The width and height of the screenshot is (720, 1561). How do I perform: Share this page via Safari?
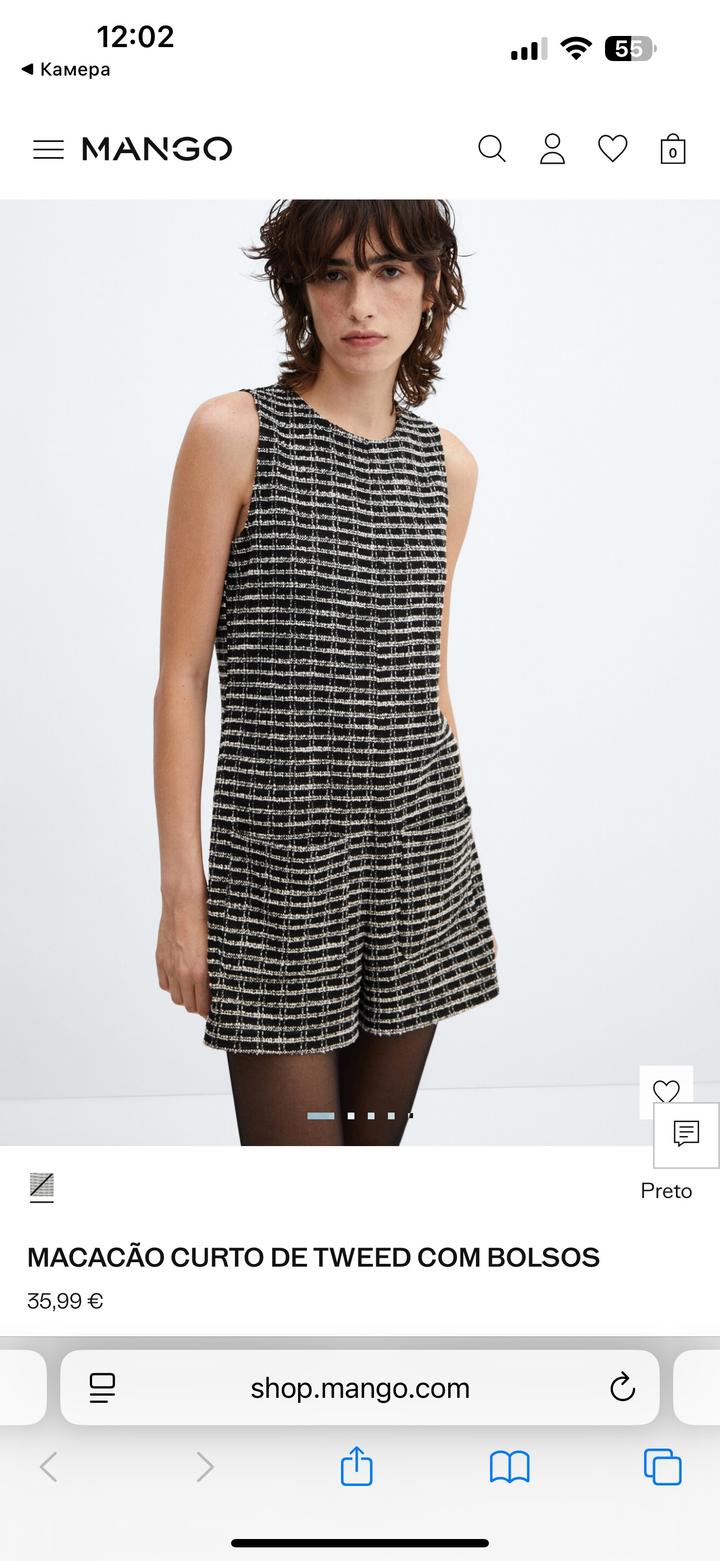click(356, 1467)
